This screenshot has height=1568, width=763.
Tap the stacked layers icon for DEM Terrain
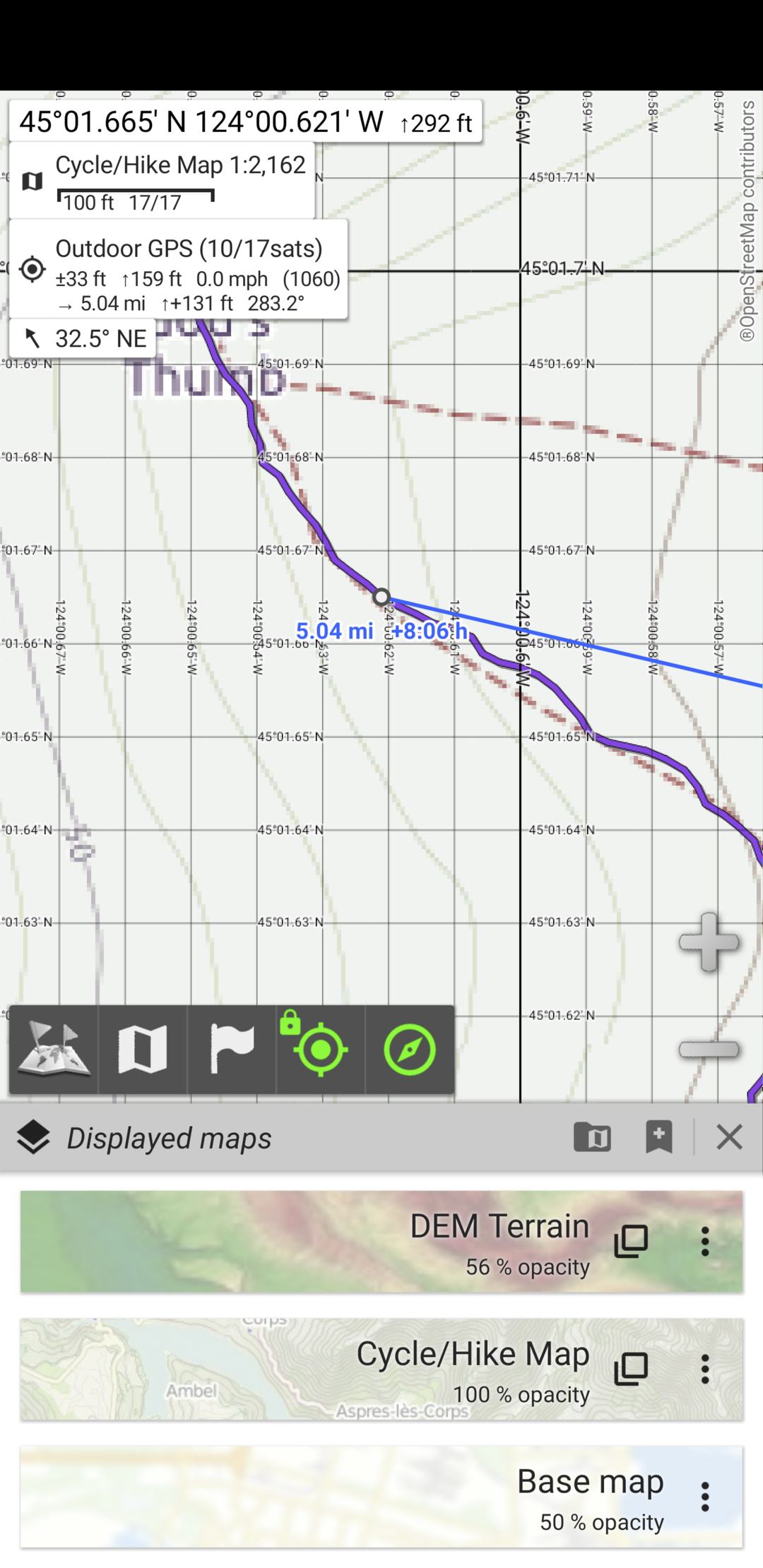[x=631, y=1241]
